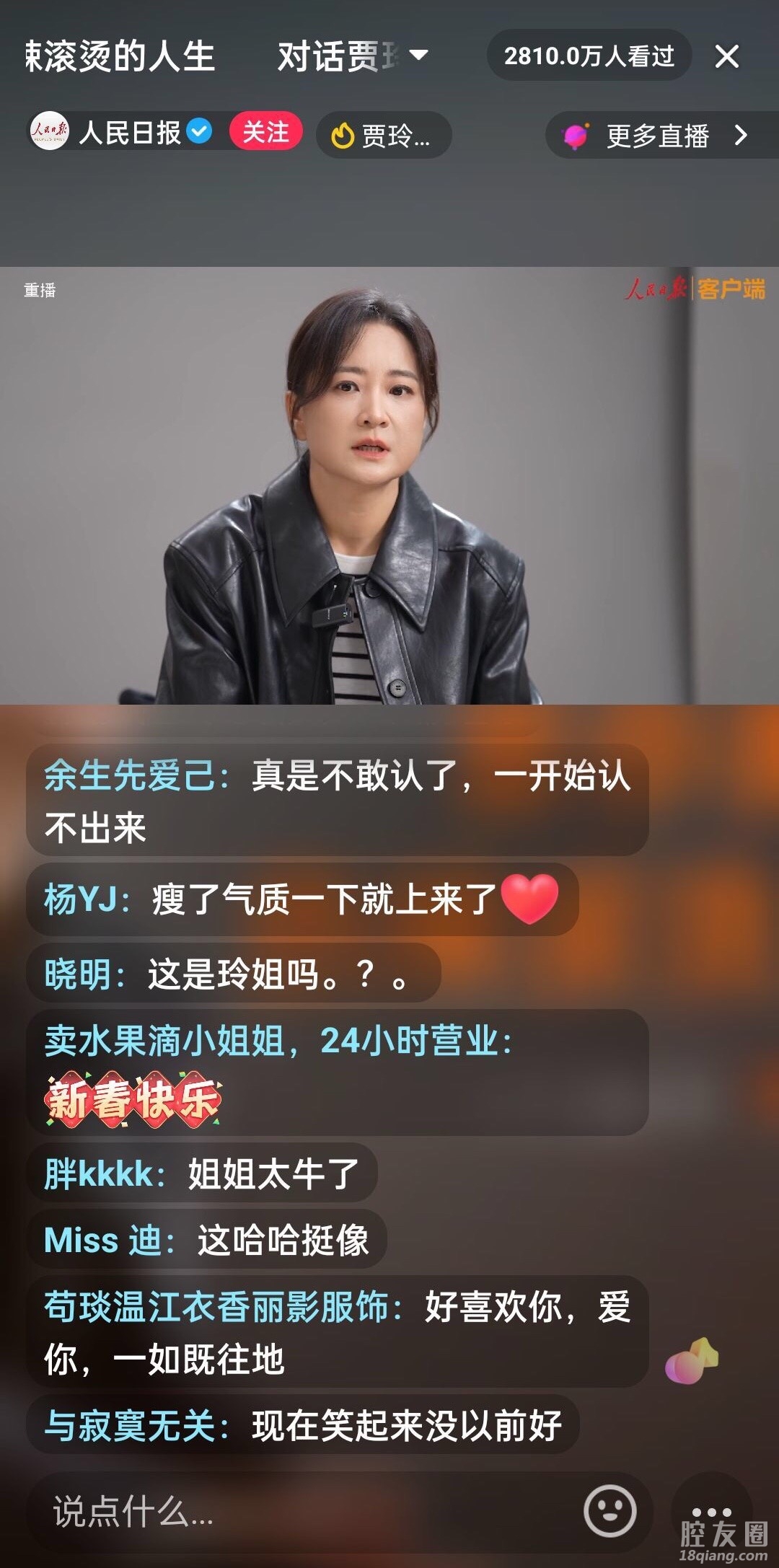Open the emoji picker smiley icon
The height and width of the screenshot is (1568, 779).
coord(609,1510)
